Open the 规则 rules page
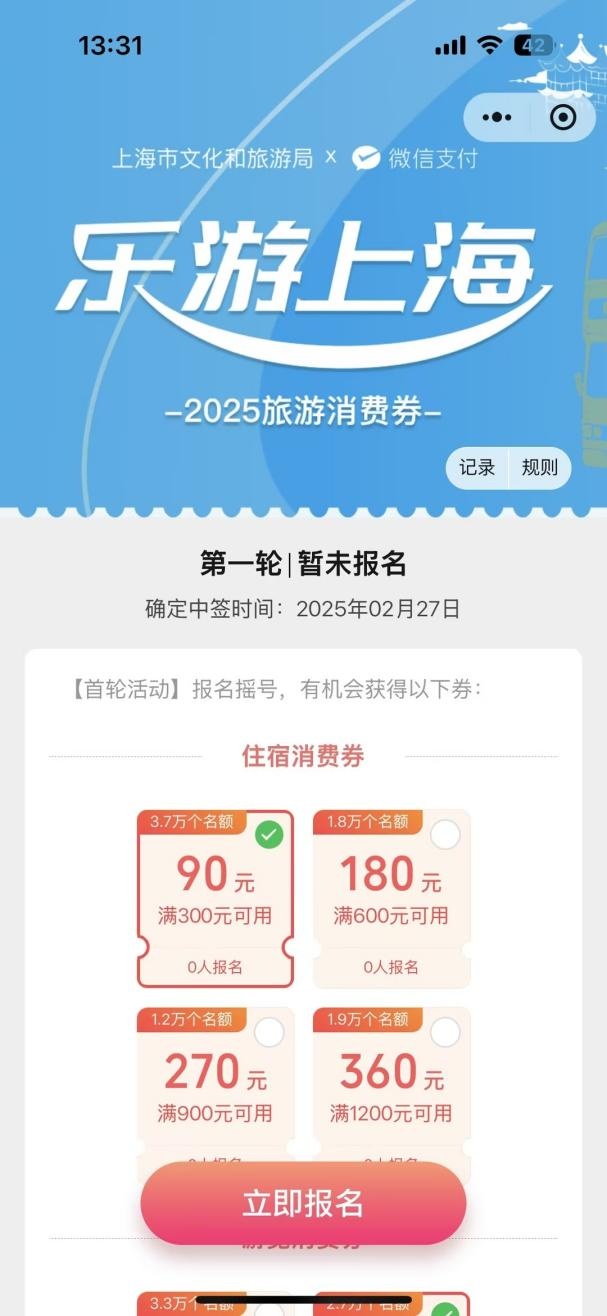Viewport: 607px width, 1316px height. point(540,468)
